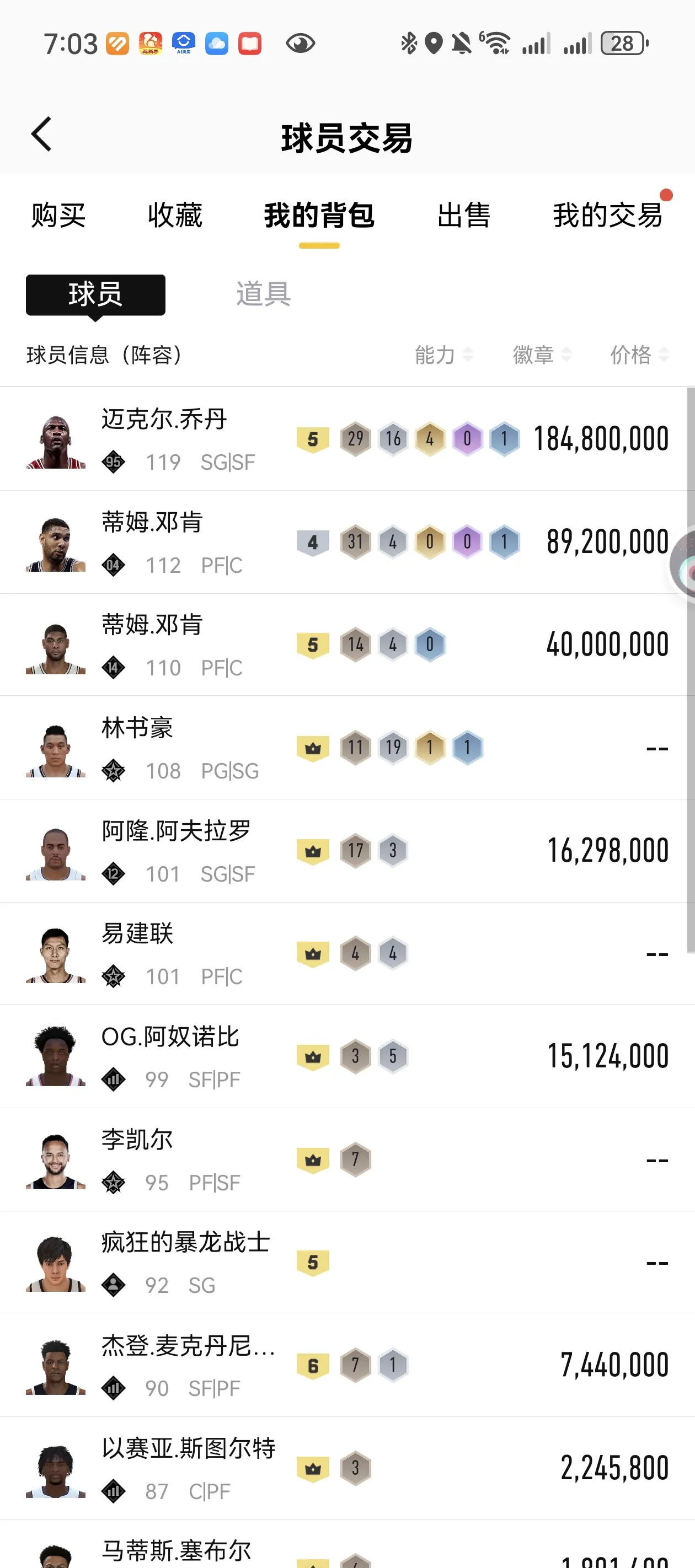Open the 我的交易 tab
The height and width of the screenshot is (1568, 695).
pyautogui.click(x=607, y=216)
